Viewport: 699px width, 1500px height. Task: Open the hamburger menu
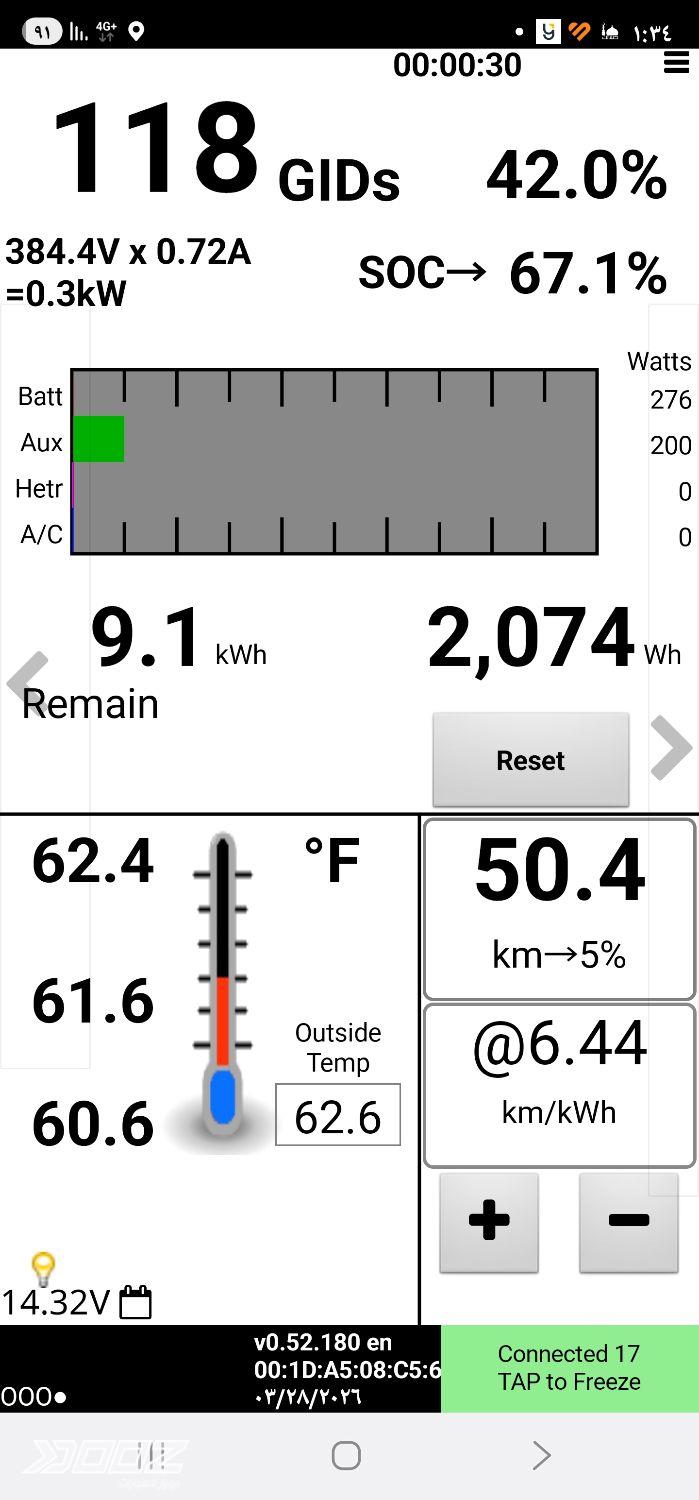tap(676, 63)
